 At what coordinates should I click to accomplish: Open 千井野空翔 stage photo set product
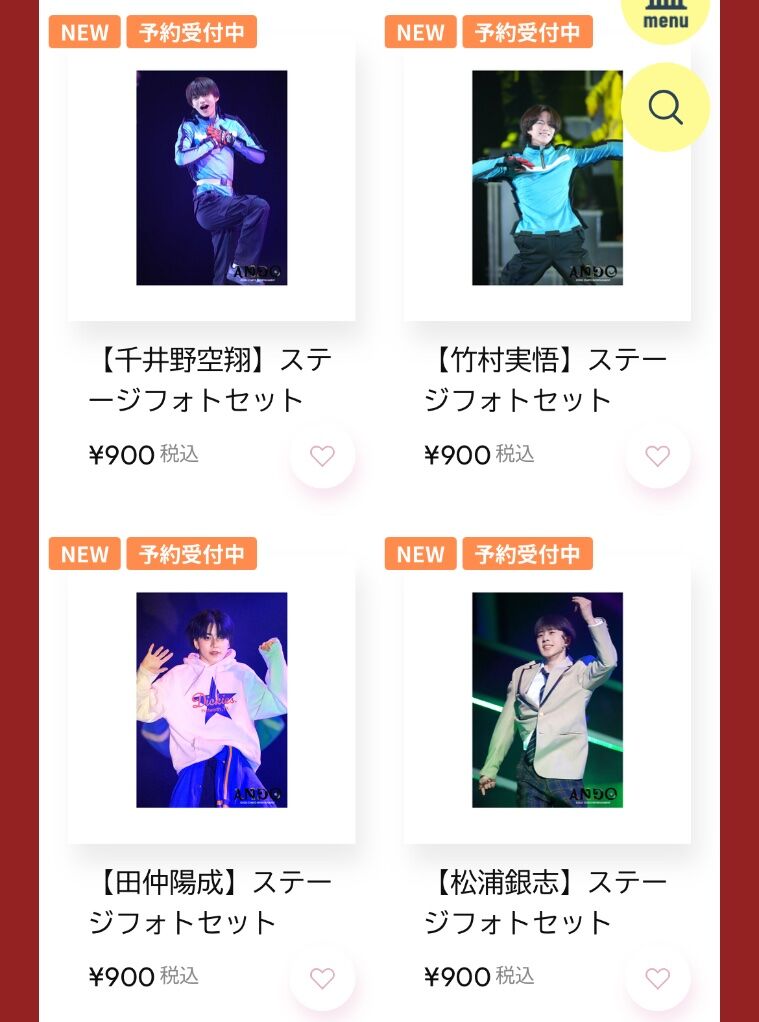[x=211, y=178]
